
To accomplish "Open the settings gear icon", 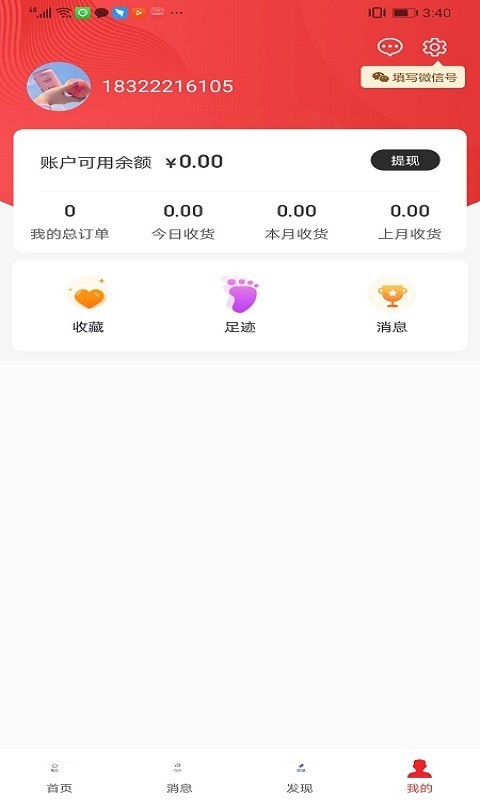I will click(434, 47).
